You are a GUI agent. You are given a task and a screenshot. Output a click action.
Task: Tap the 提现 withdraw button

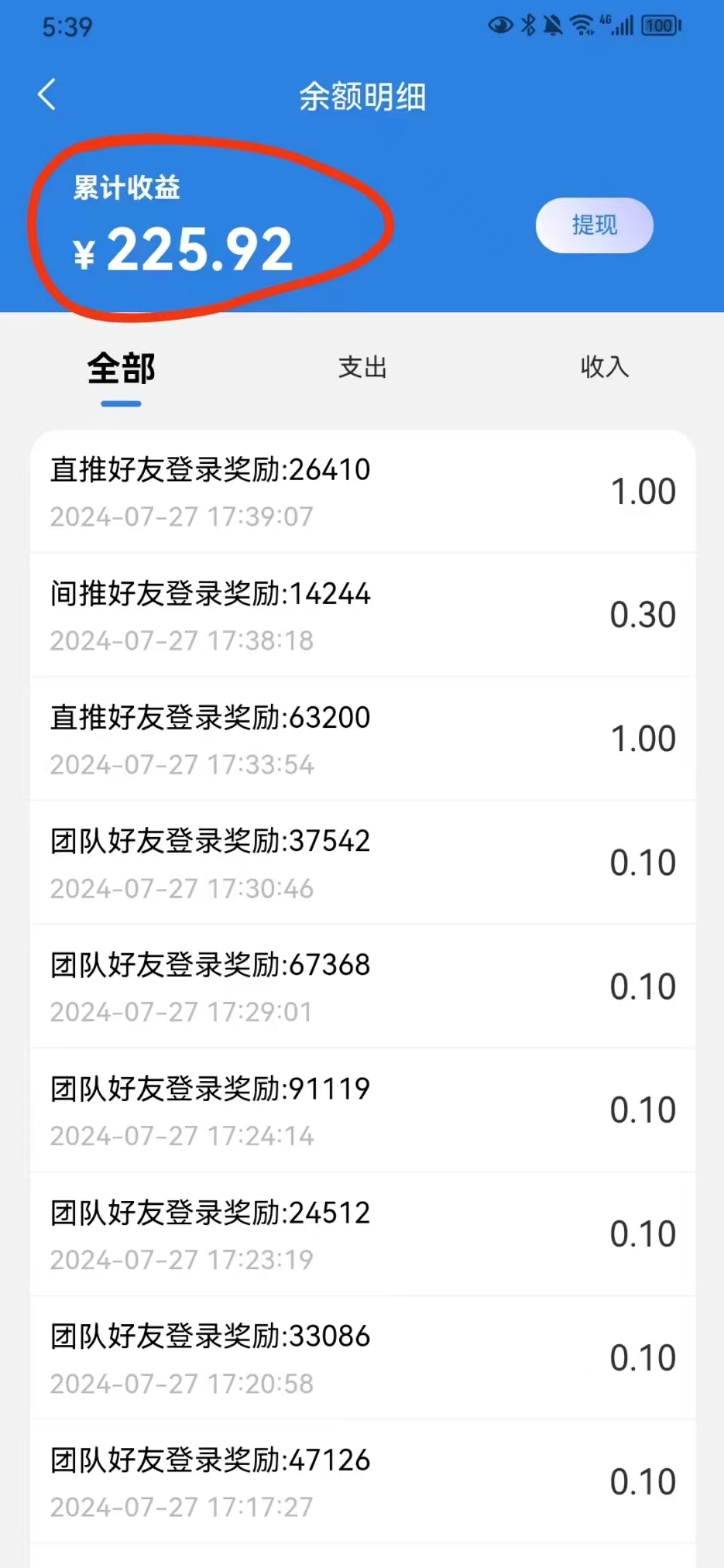594,225
